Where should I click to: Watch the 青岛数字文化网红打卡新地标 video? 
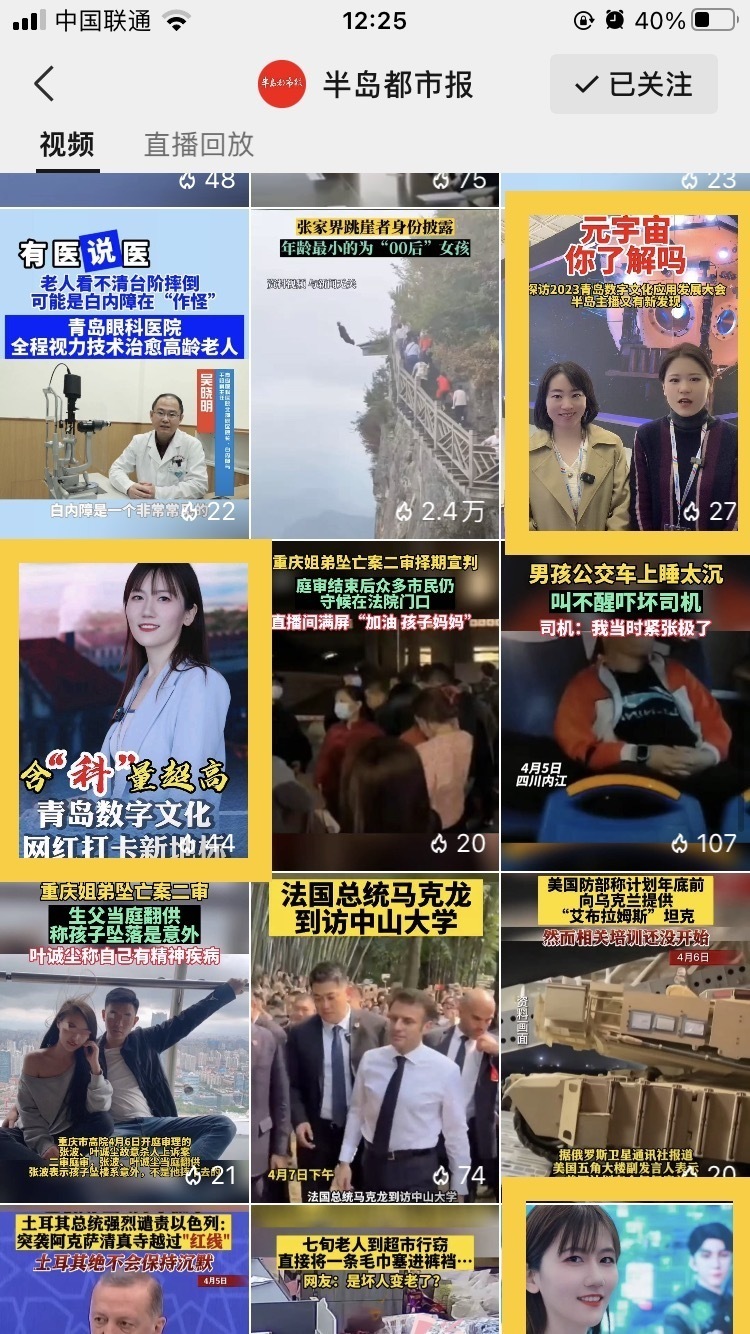pyautogui.click(x=134, y=710)
